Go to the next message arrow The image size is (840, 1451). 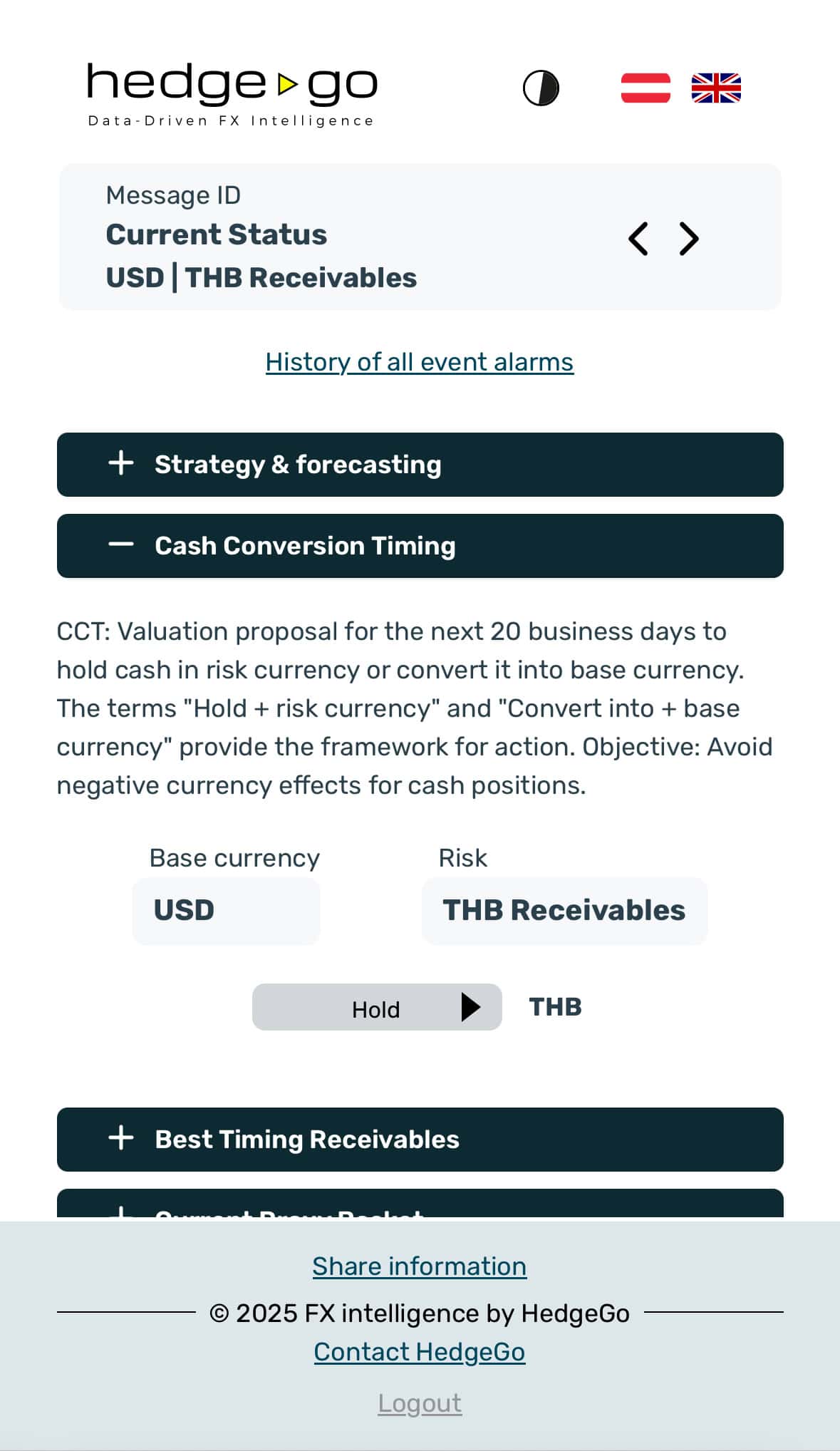(x=688, y=239)
